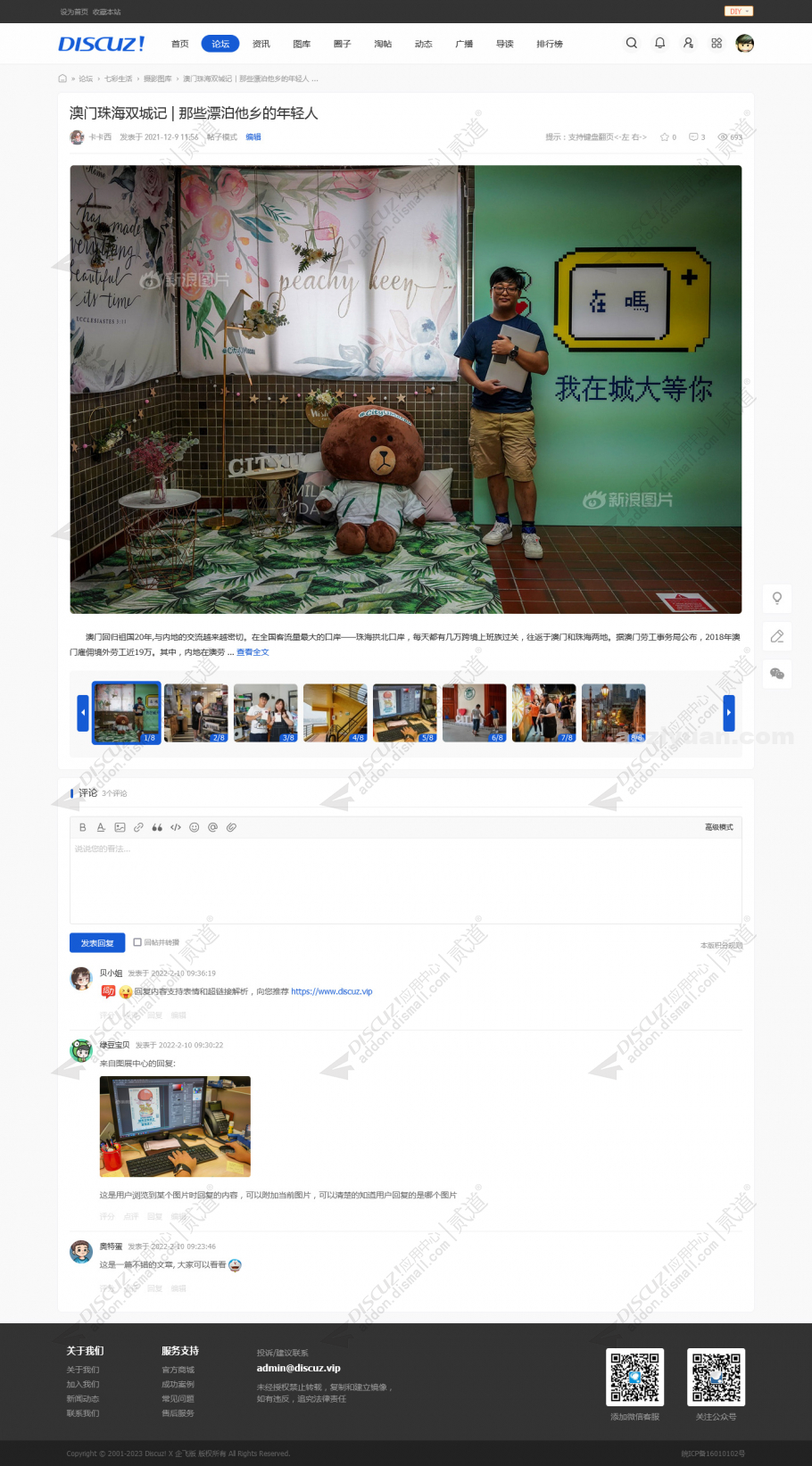Show next thumbnails with the right arrow
The width and height of the screenshot is (812, 1466).
[x=729, y=712]
